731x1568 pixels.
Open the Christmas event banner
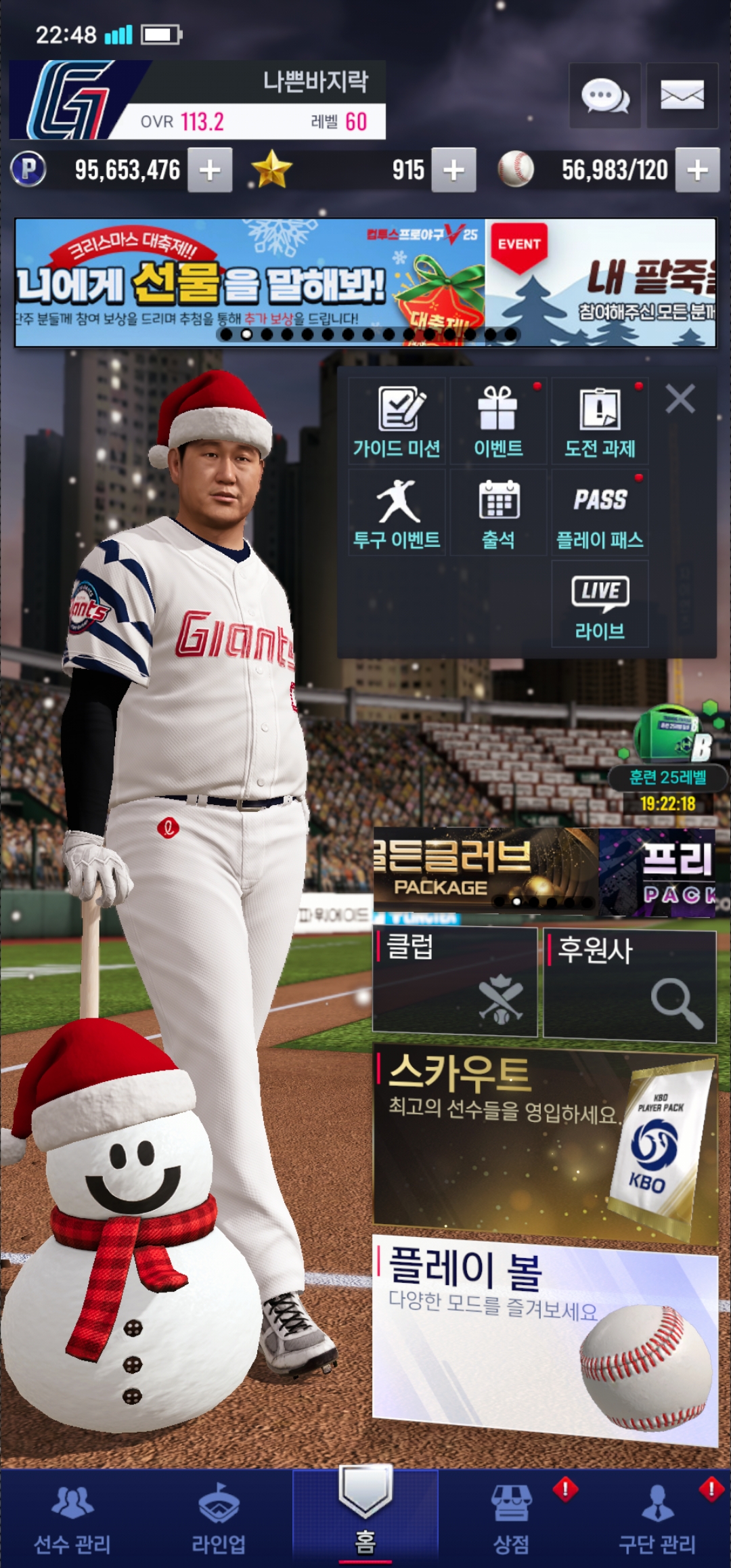(250, 282)
